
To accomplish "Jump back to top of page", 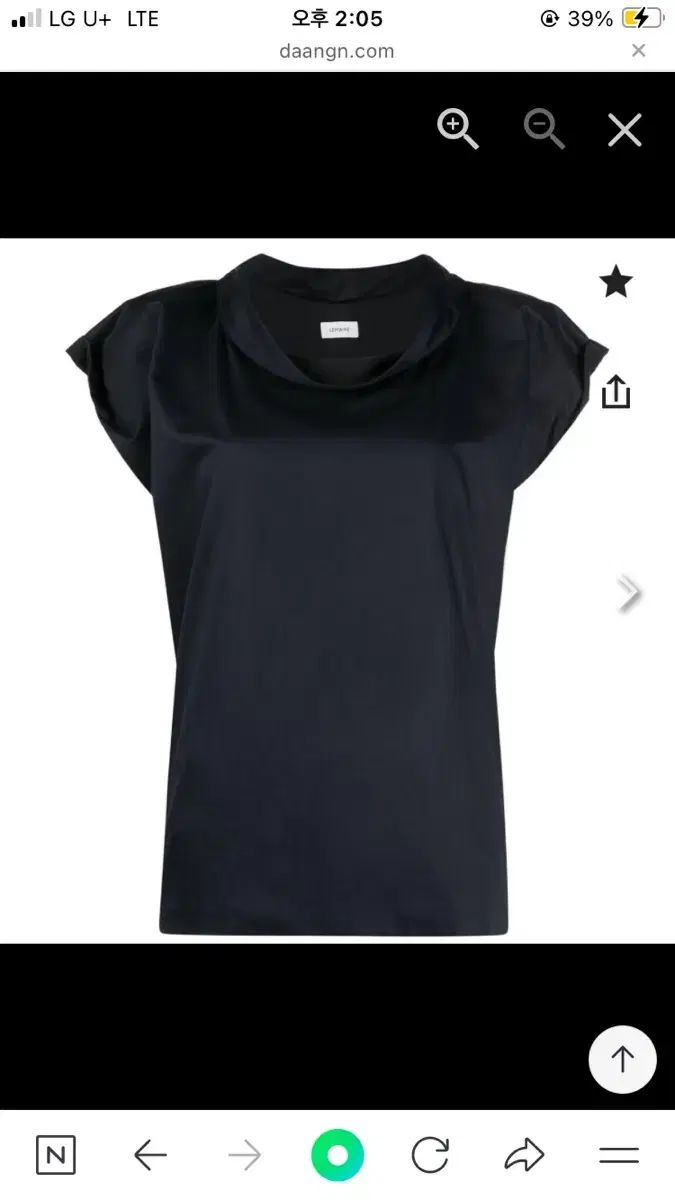I will point(622,1059).
